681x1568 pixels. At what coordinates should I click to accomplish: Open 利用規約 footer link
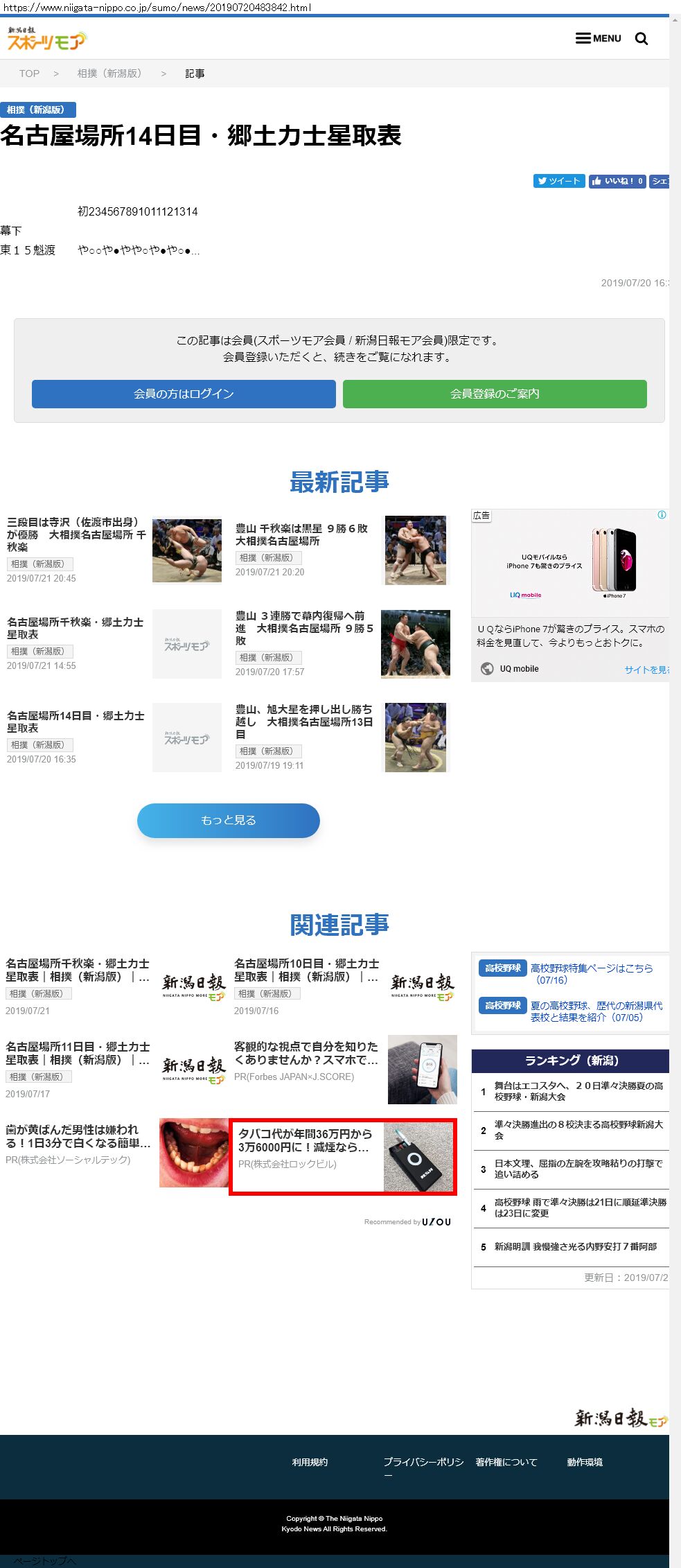(x=310, y=1462)
